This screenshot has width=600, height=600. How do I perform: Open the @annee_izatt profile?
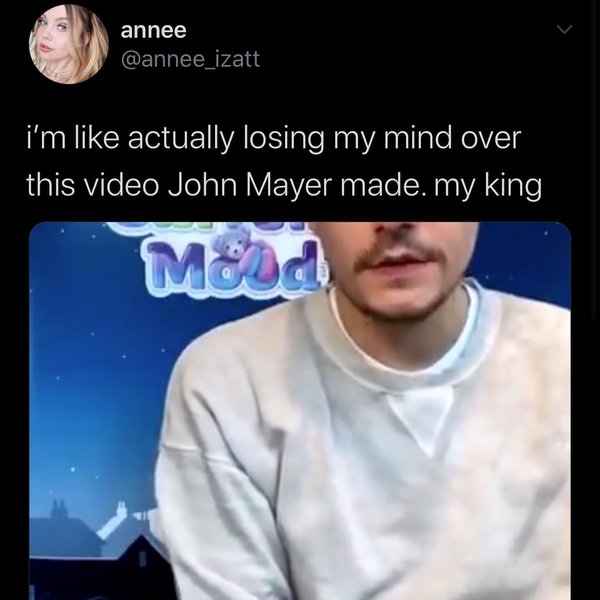point(190,61)
